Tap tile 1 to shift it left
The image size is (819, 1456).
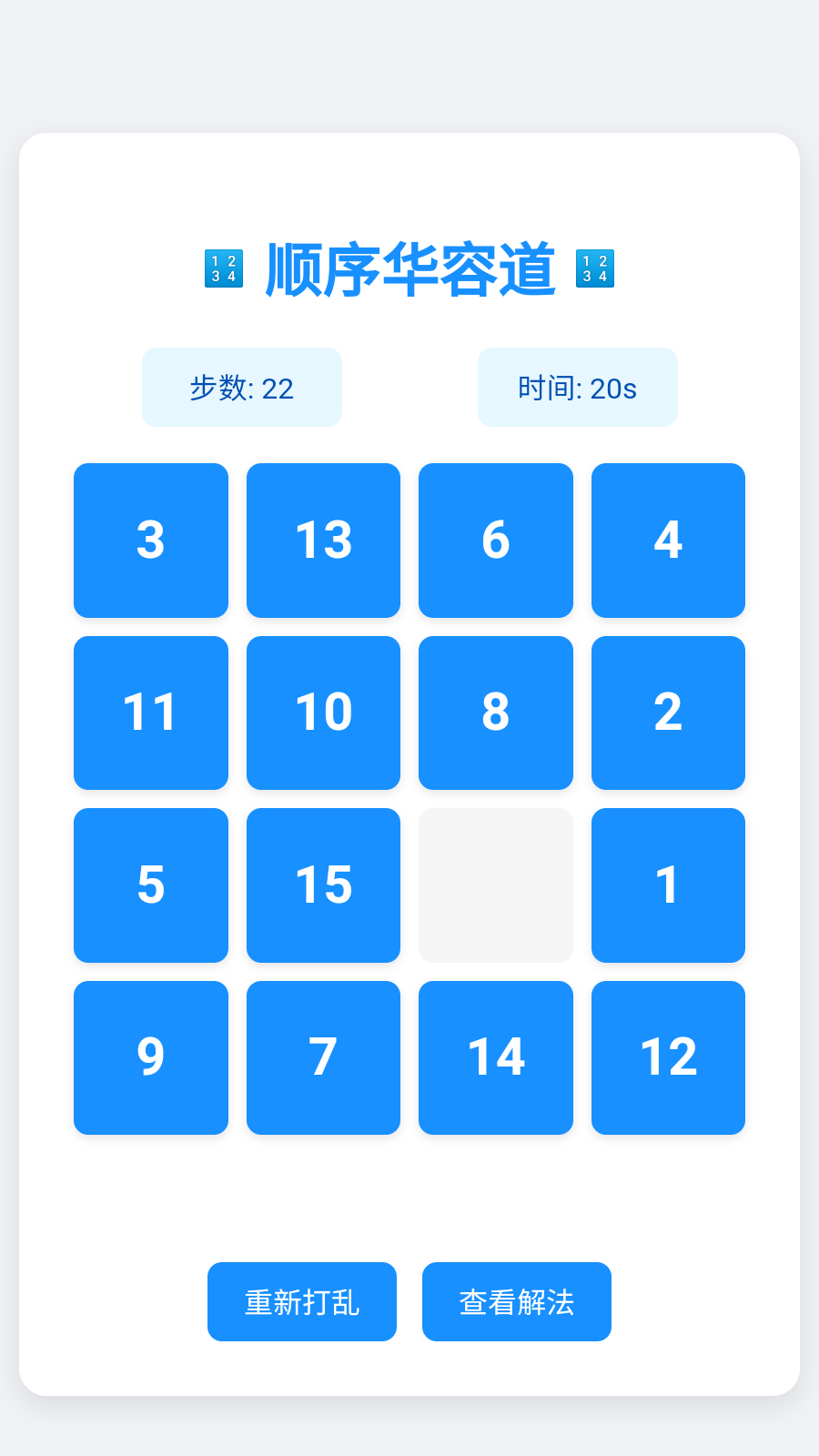(x=668, y=885)
